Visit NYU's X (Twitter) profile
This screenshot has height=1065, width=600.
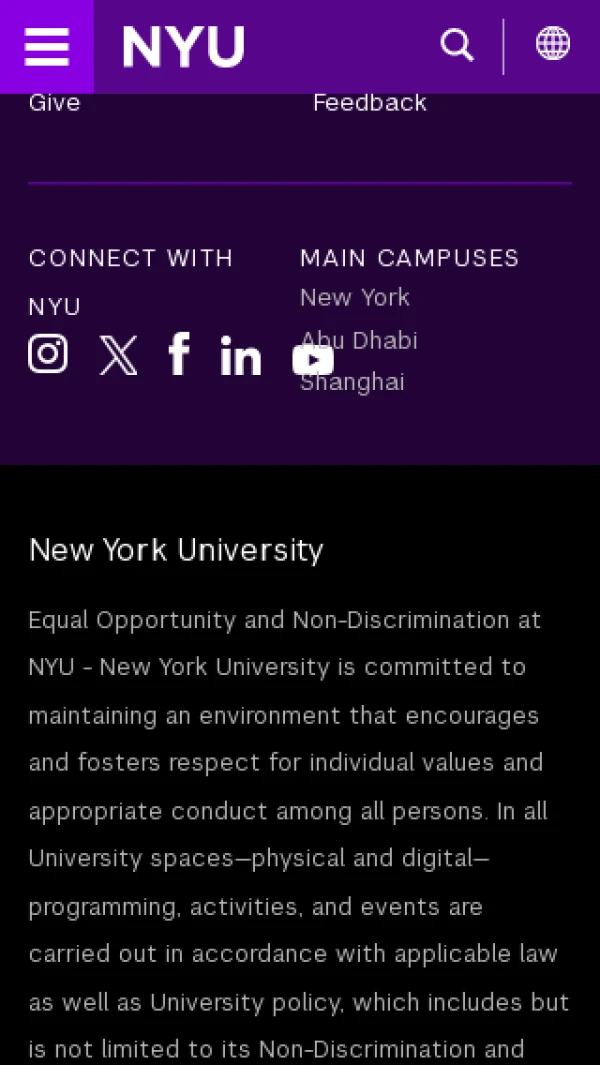coord(118,355)
